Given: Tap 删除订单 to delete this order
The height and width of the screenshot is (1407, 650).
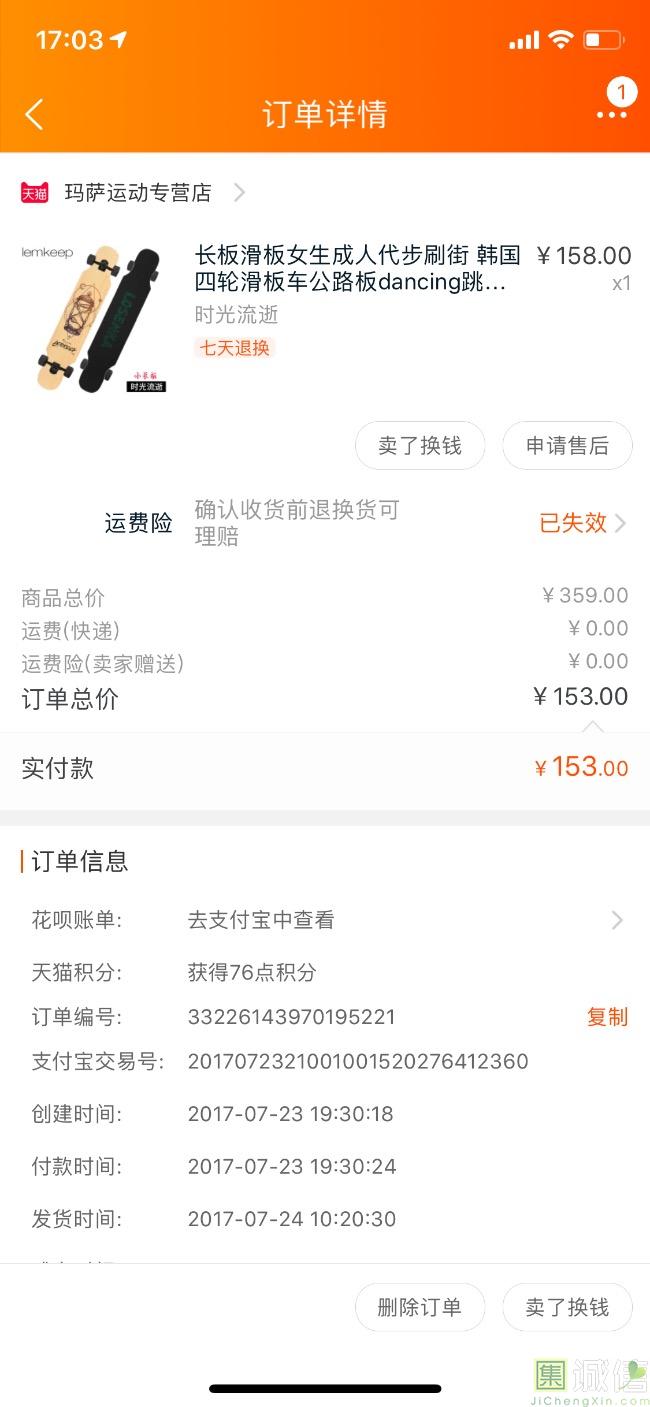Looking at the screenshot, I should coord(420,1307).
